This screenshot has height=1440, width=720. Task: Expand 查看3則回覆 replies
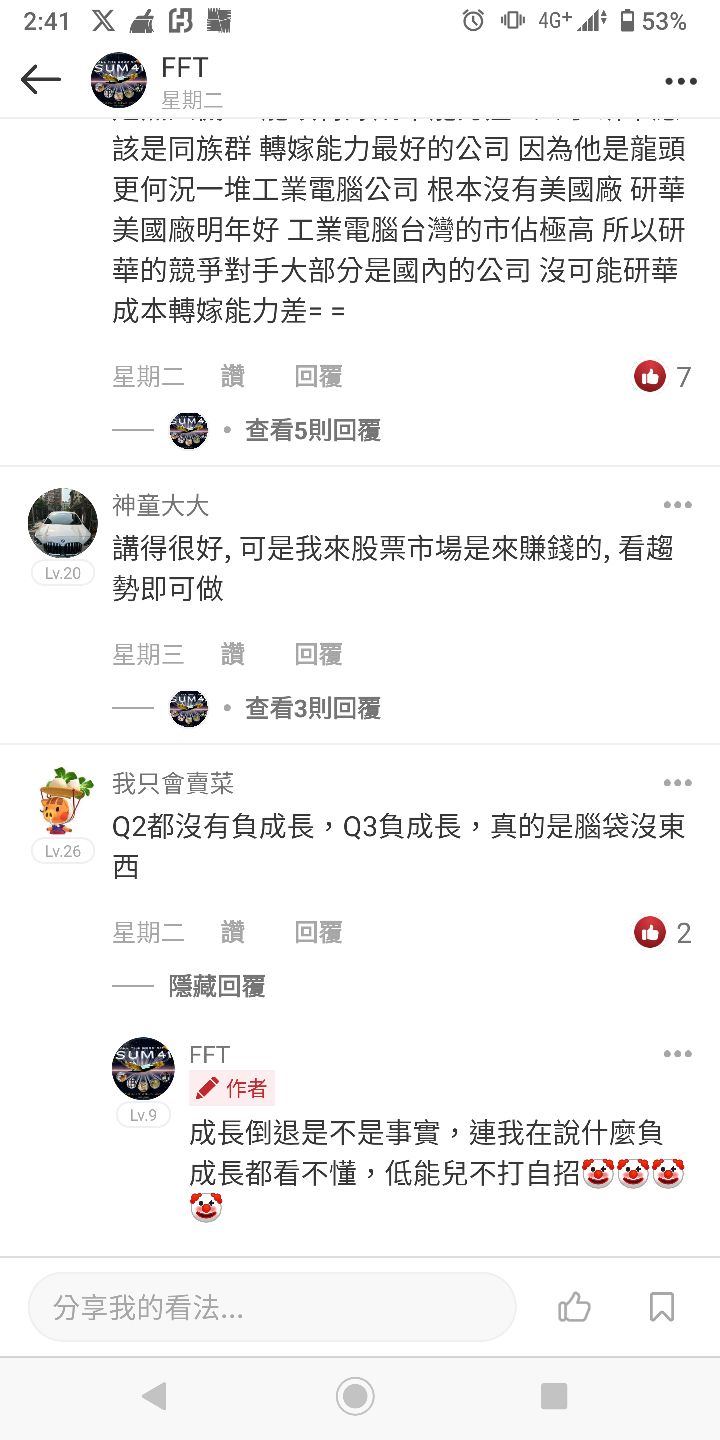coord(312,709)
